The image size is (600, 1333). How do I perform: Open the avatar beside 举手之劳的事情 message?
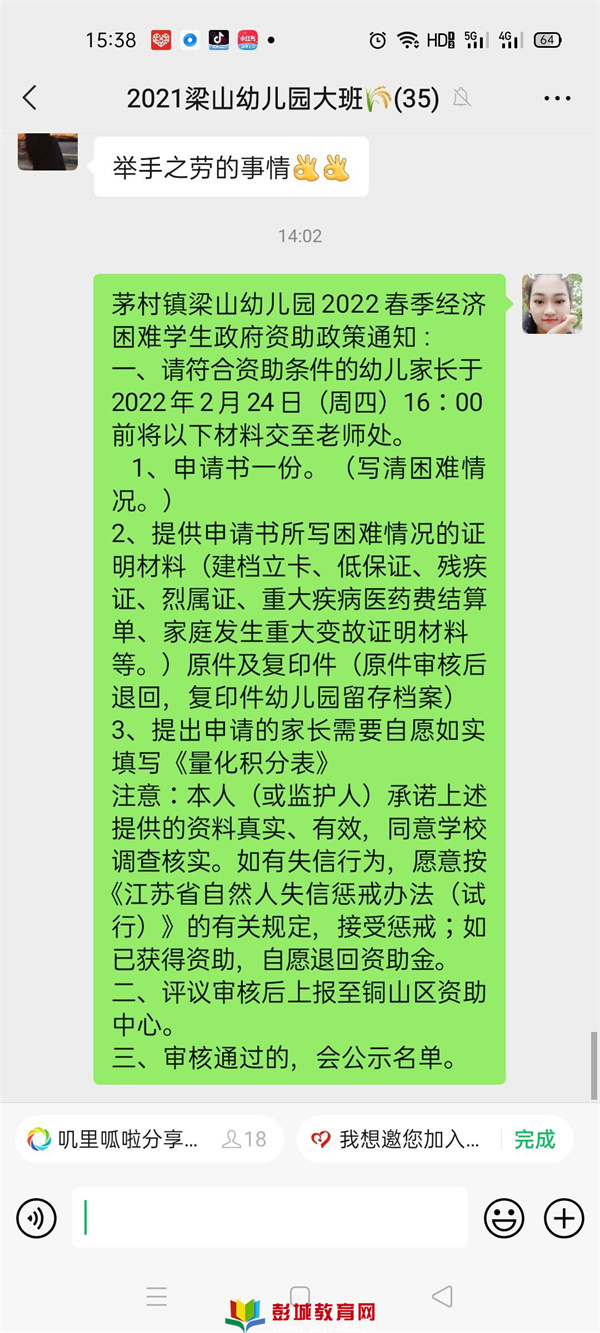[x=48, y=150]
